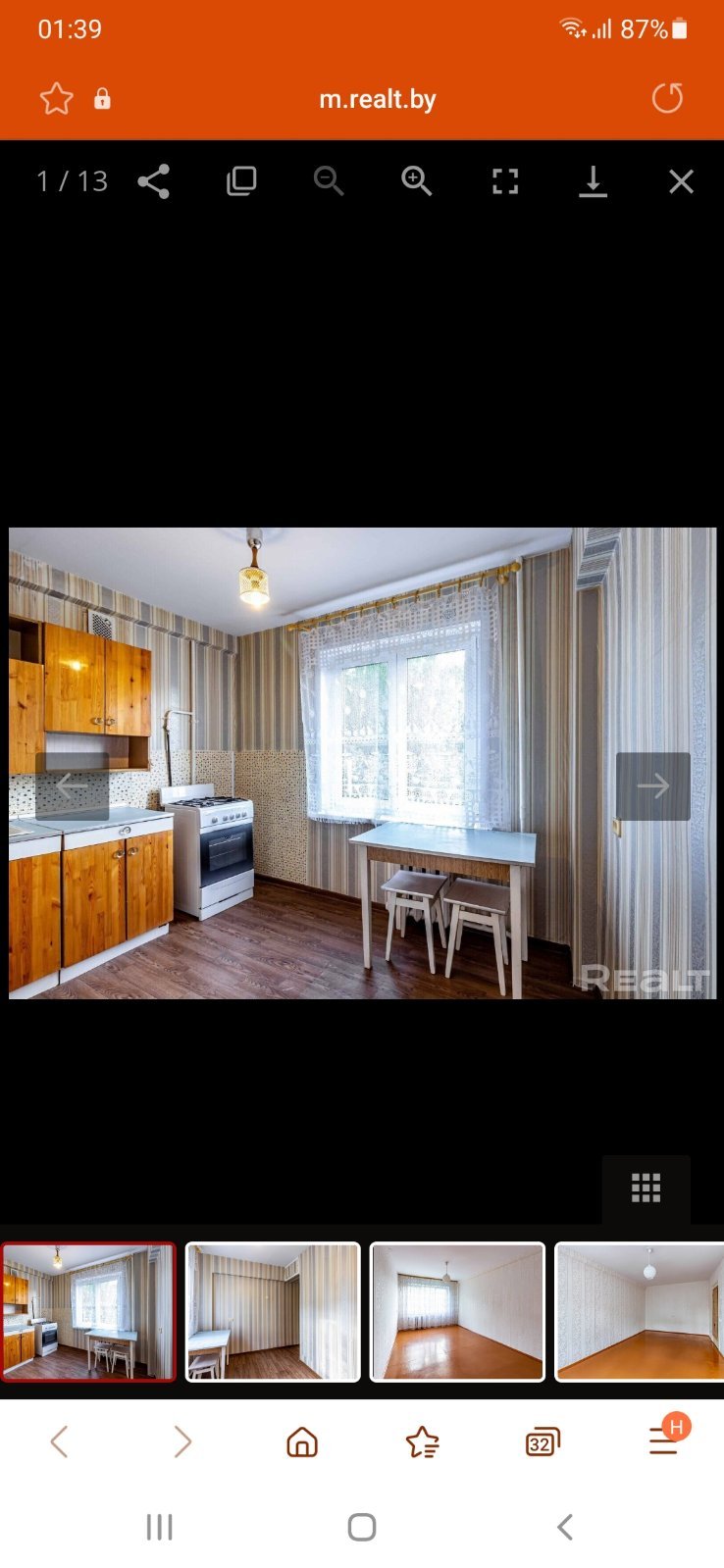
Task: Go to the next photo with the right arrow
Action: click(x=653, y=785)
